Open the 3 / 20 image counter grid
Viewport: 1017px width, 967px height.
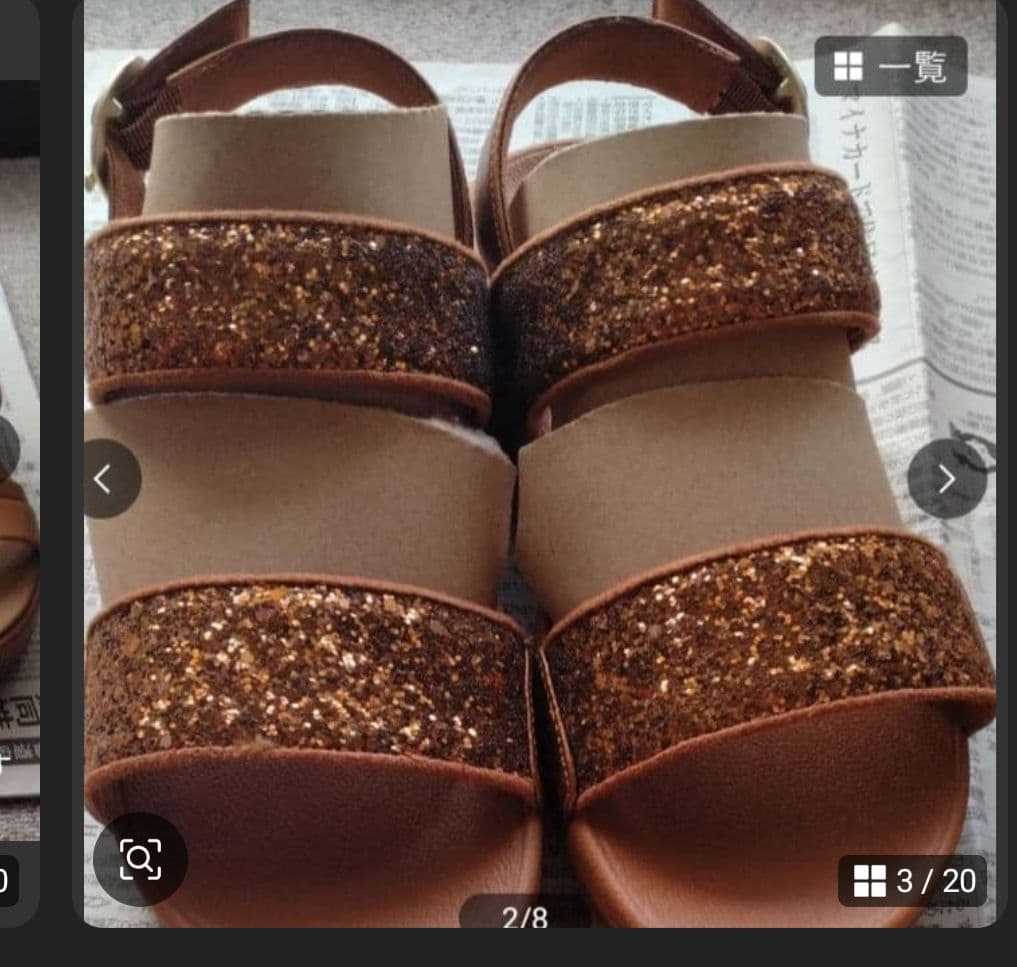click(x=914, y=881)
